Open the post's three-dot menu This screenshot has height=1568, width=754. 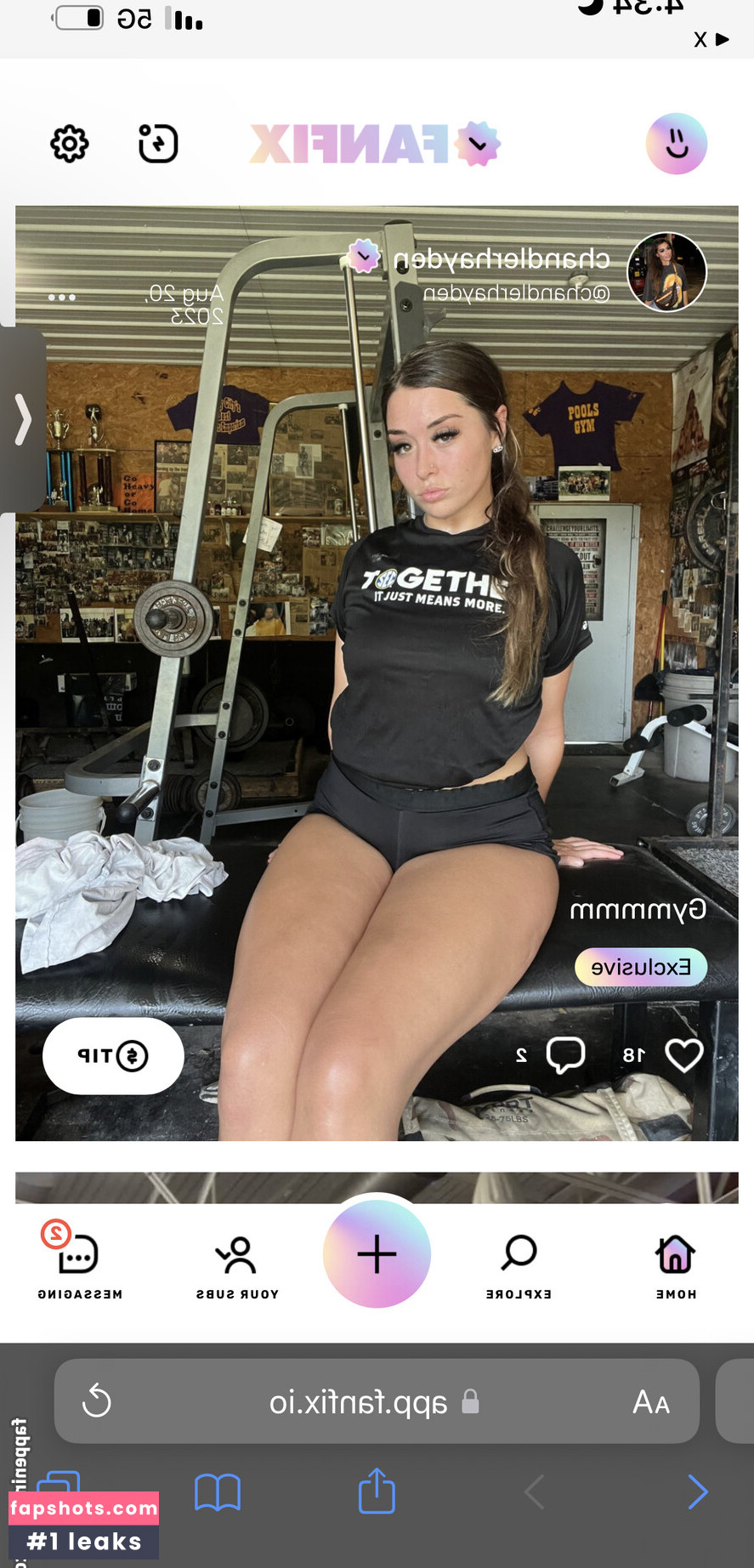pyautogui.click(x=62, y=298)
